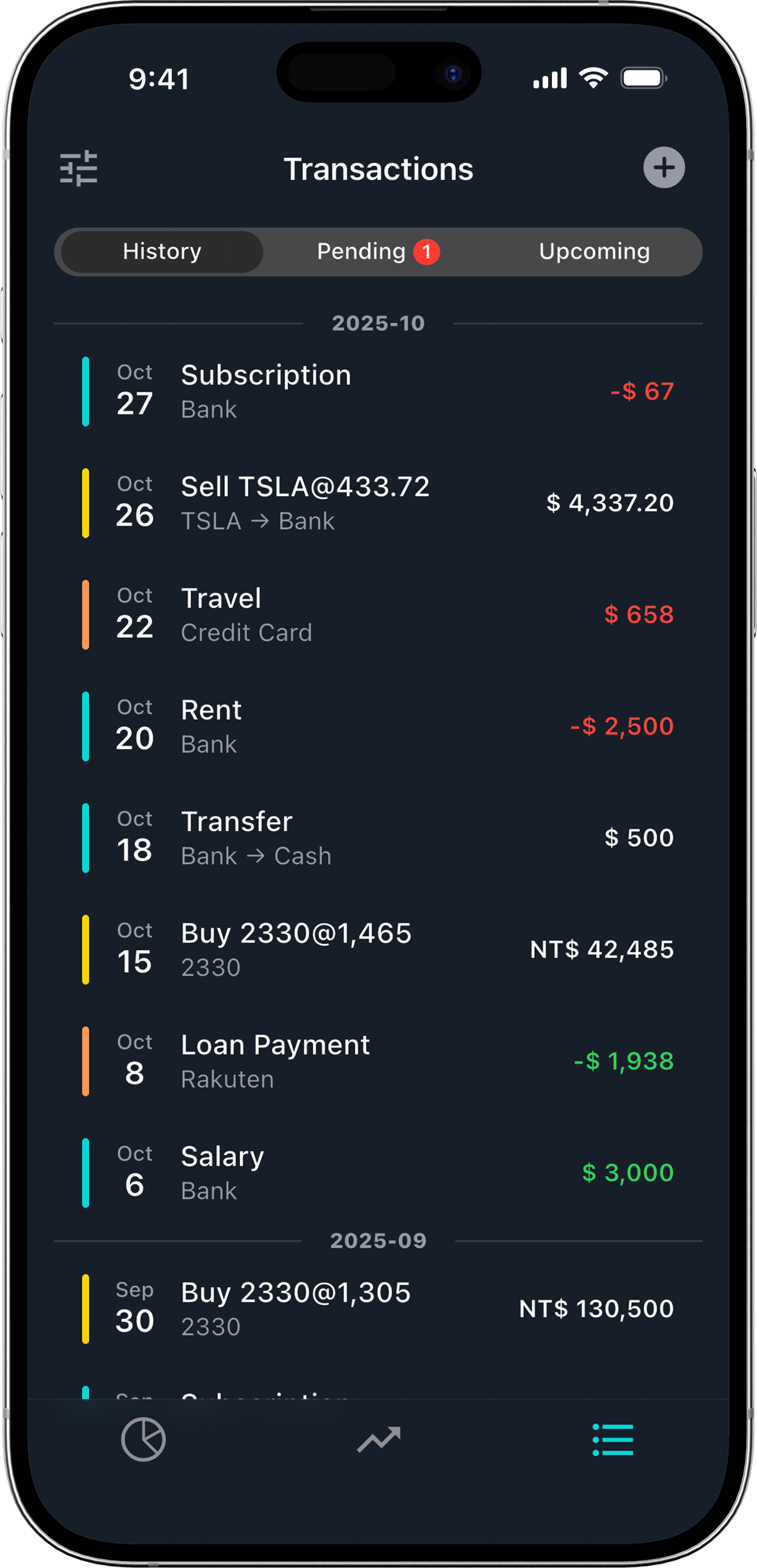757x1568 pixels.
Task: Open the Oct 27 Subscription transaction
Action: tap(378, 390)
